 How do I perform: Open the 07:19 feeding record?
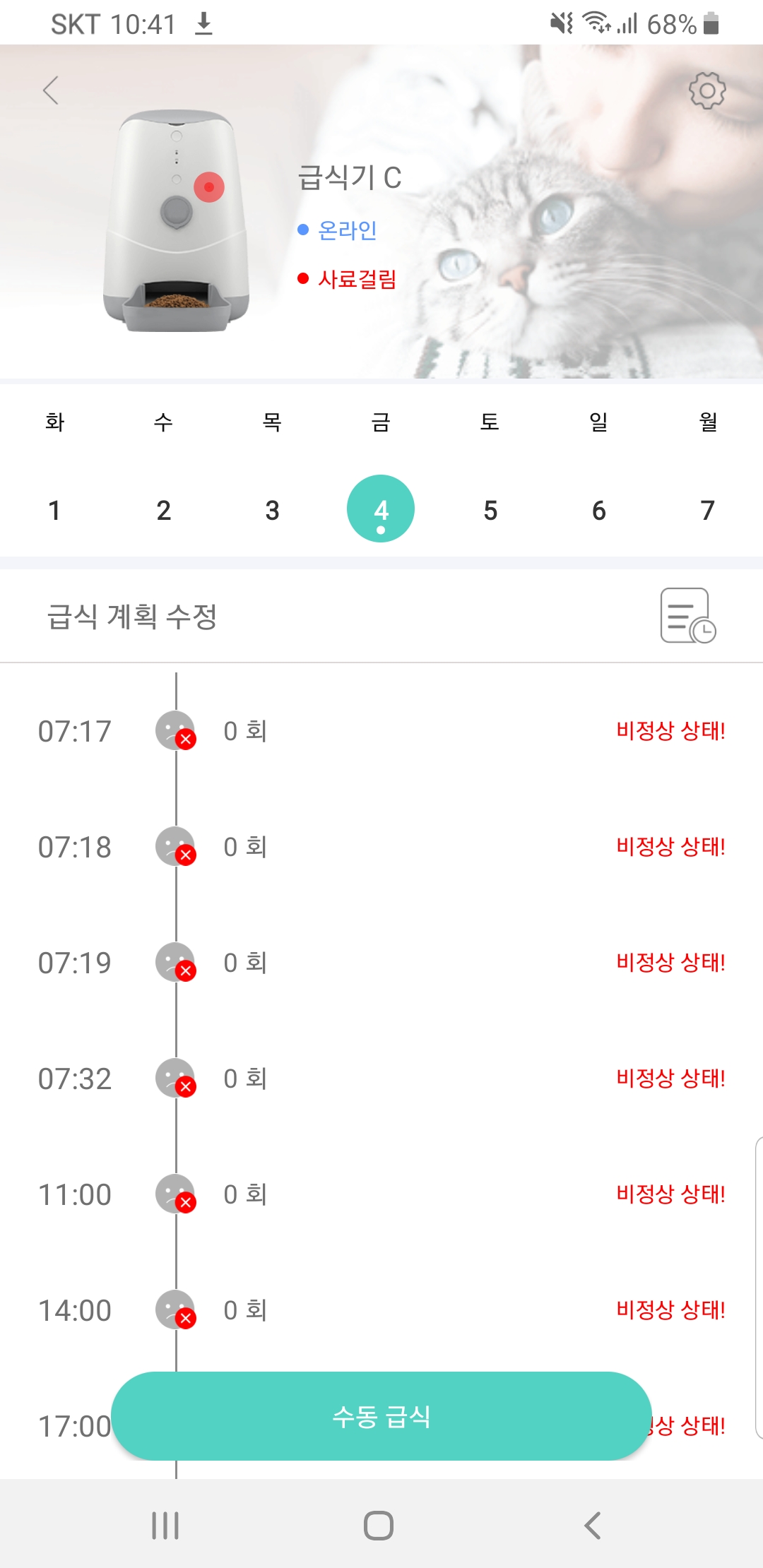(x=381, y=963)
